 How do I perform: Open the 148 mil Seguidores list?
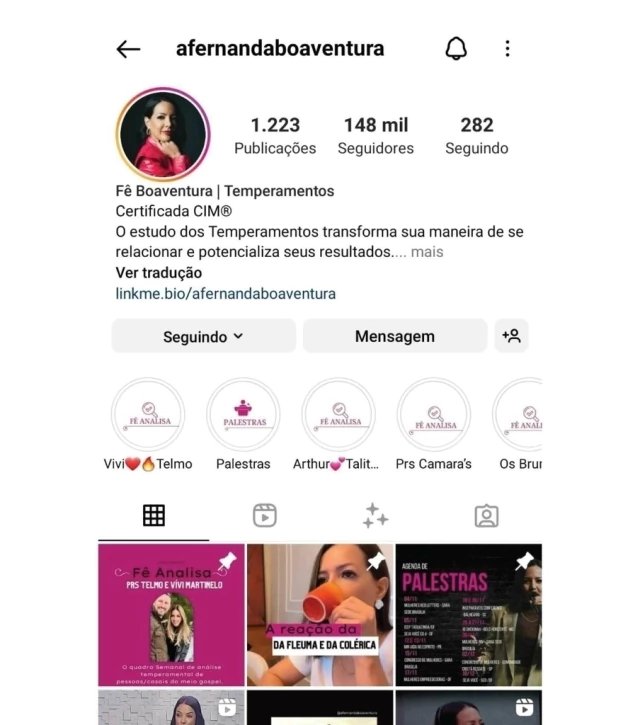(x=375, y=135)
